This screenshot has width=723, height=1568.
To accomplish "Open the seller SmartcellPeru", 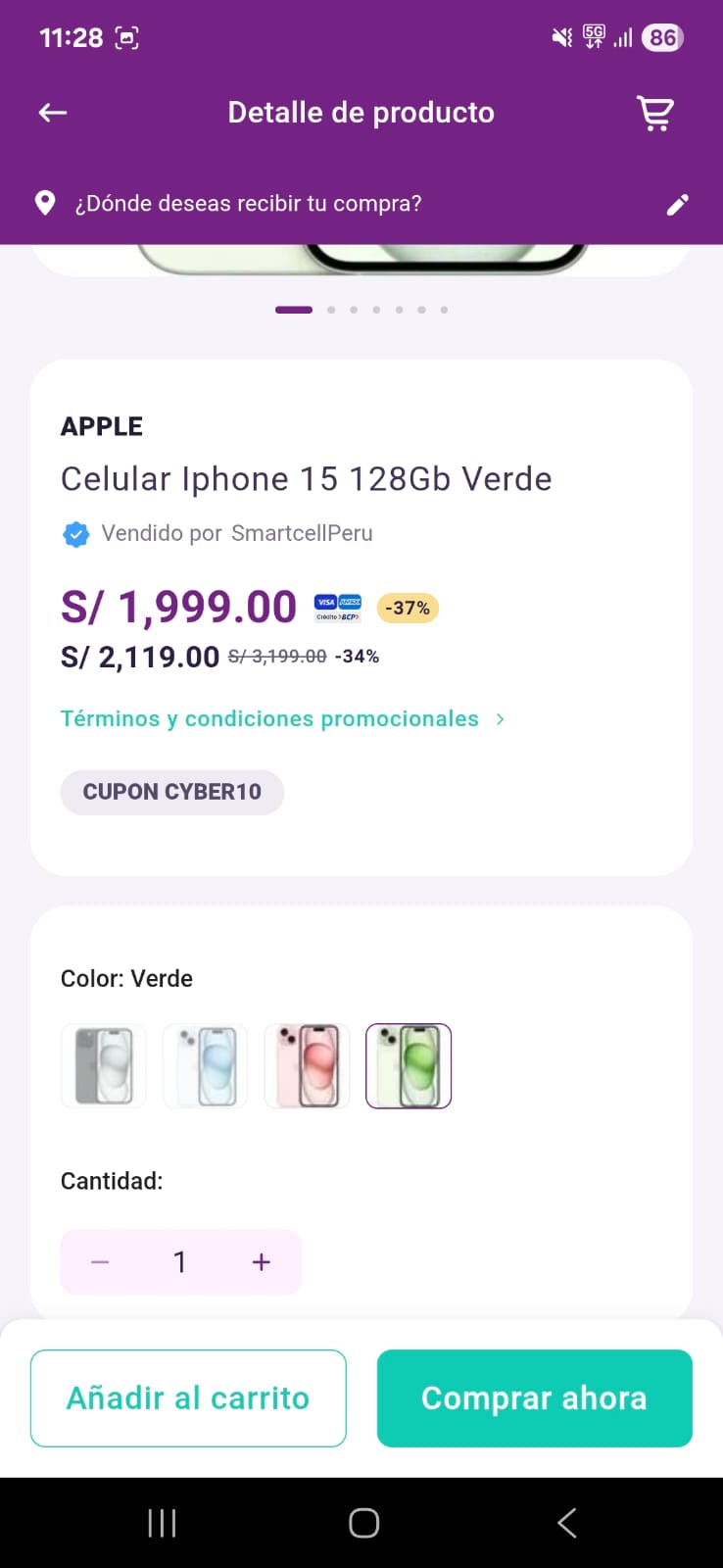I will tap(302, 533).
